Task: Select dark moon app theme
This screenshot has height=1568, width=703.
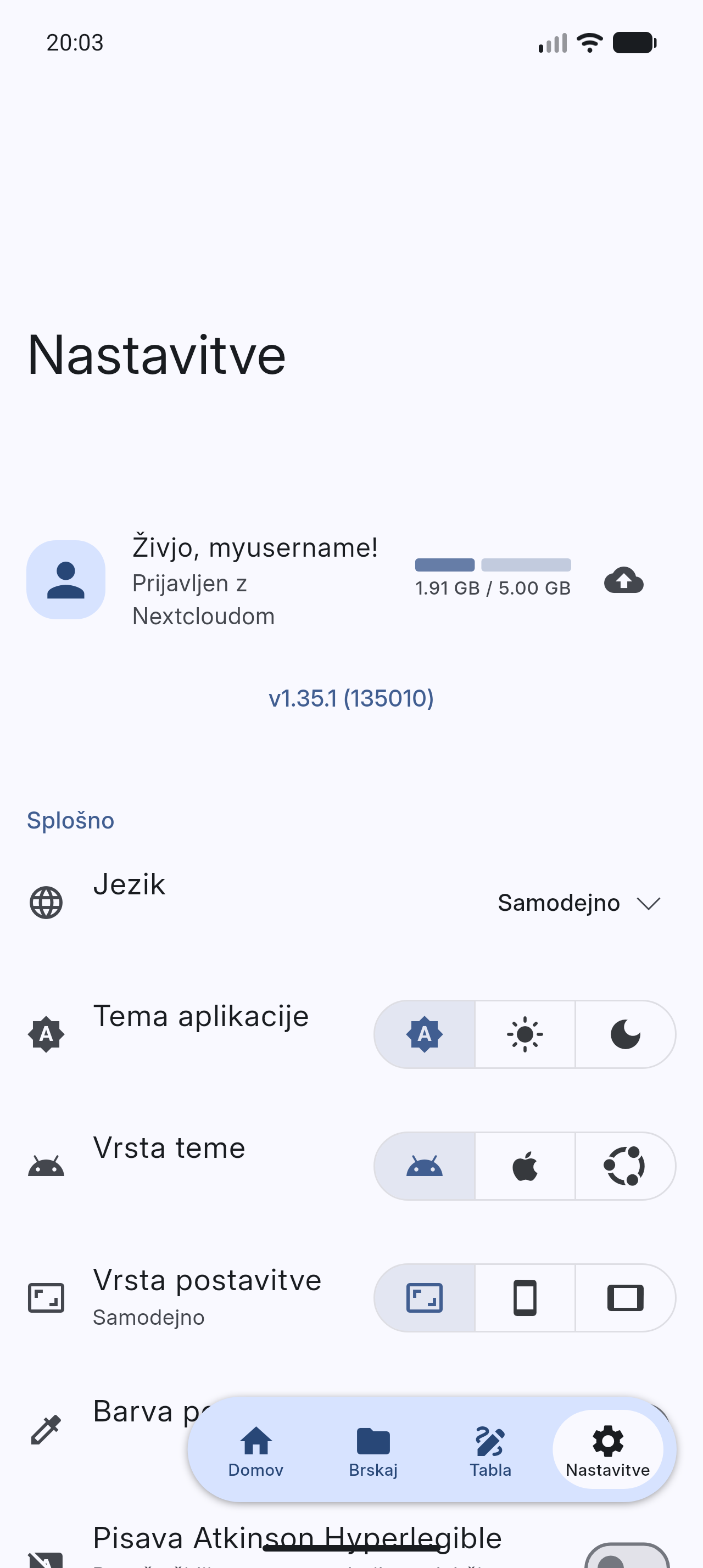Action: pyautogui.click(x=625, y=1034)
